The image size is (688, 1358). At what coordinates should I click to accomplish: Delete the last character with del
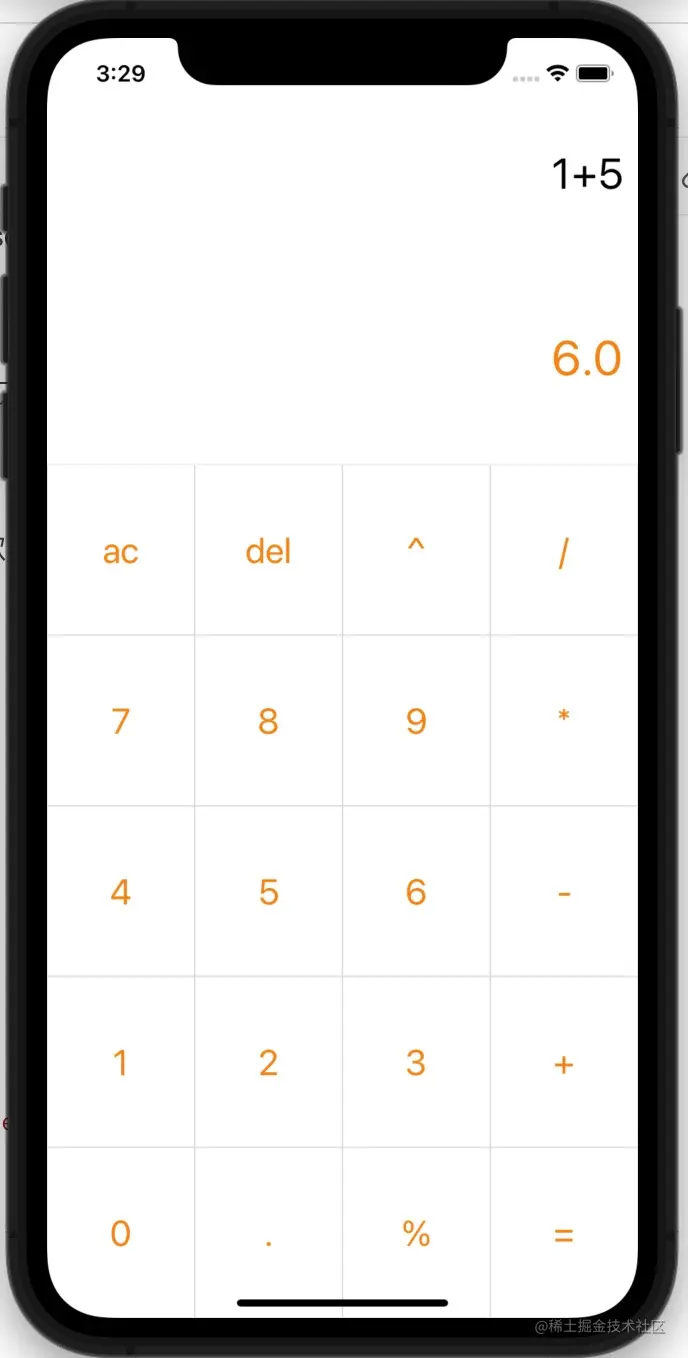tap(268, 551)
